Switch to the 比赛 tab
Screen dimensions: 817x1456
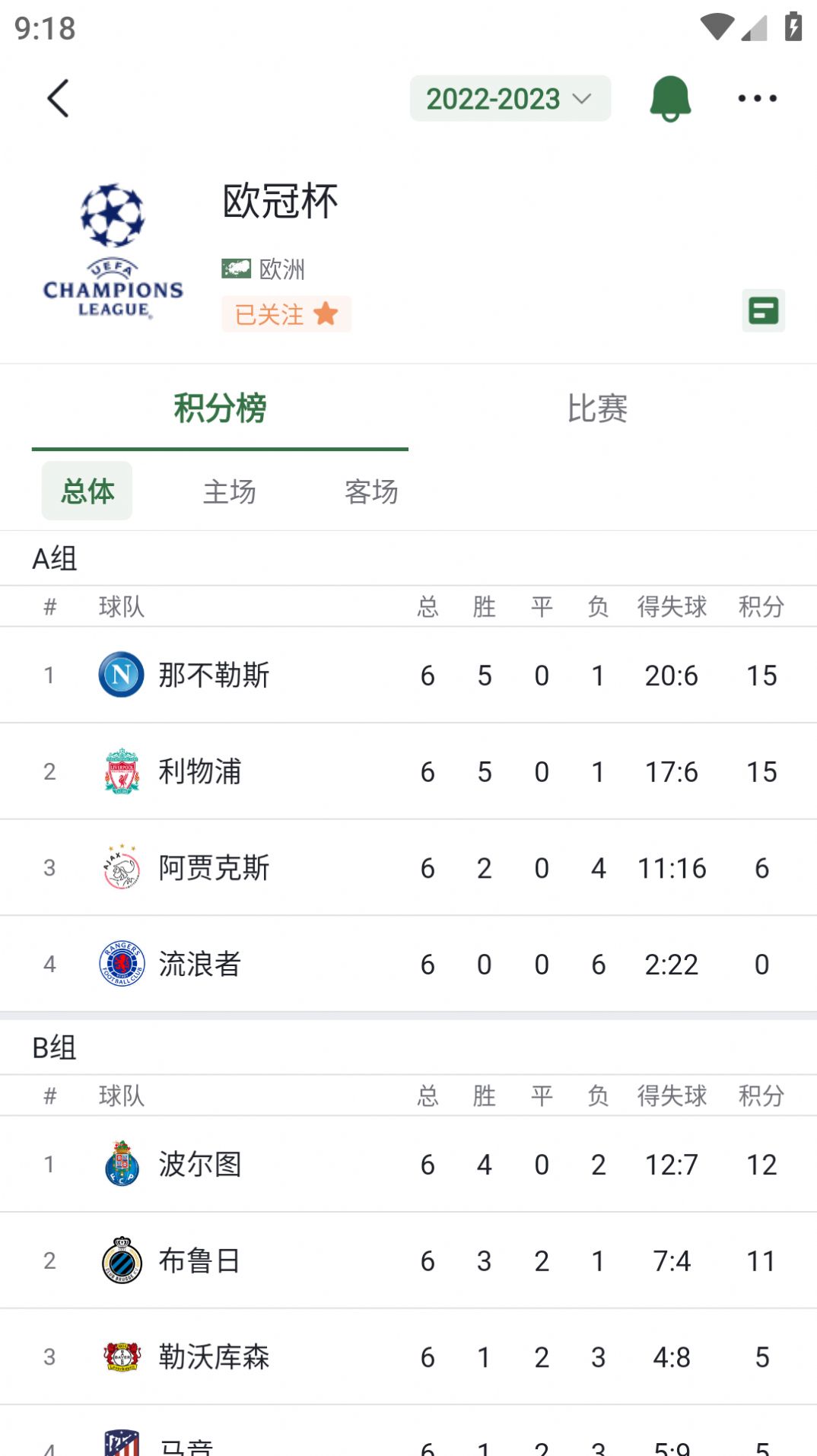(x=597, y=409)
